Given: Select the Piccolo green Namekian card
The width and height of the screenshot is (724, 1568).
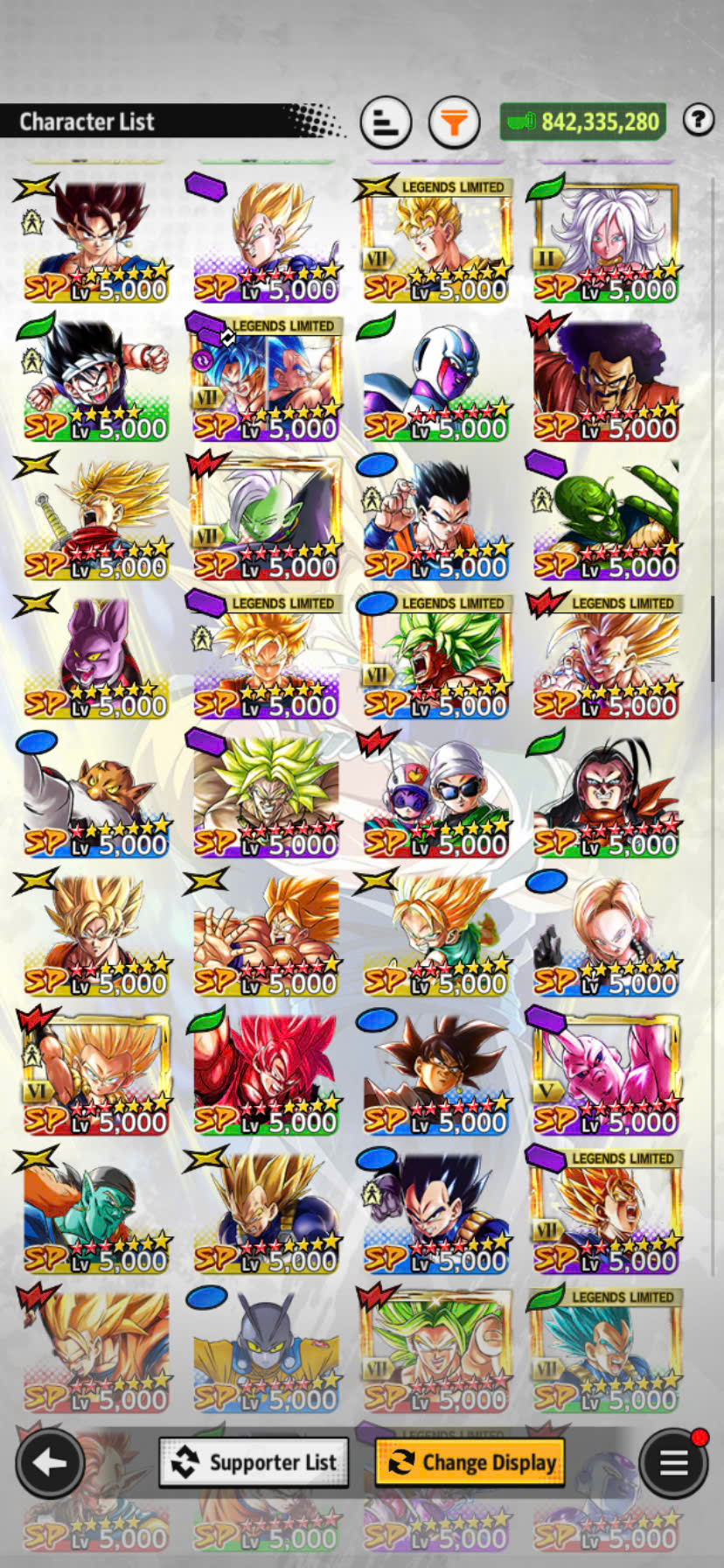Looking at the screenshot, I should point(606,518).
